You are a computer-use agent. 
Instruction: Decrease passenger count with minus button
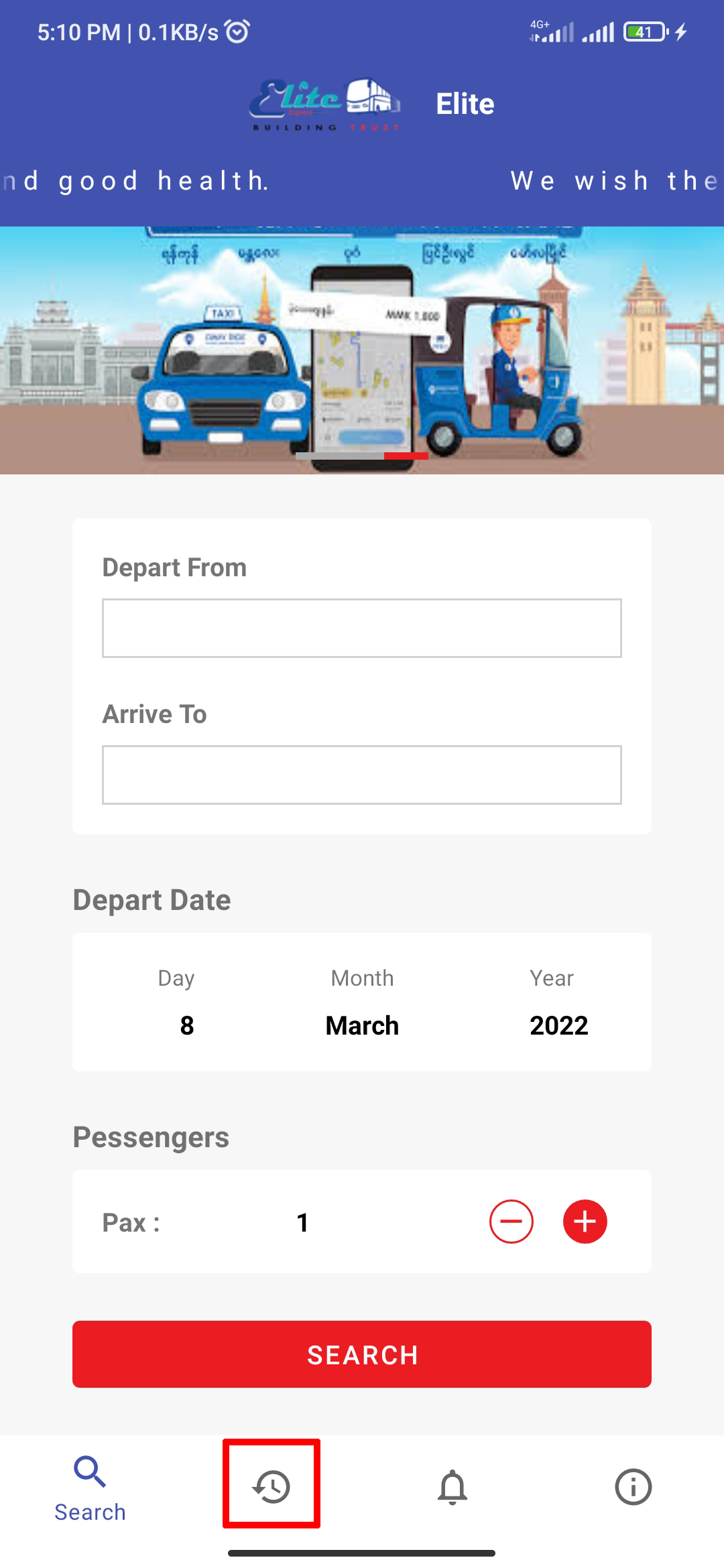pyautogui.click(x=511, y=1222)
